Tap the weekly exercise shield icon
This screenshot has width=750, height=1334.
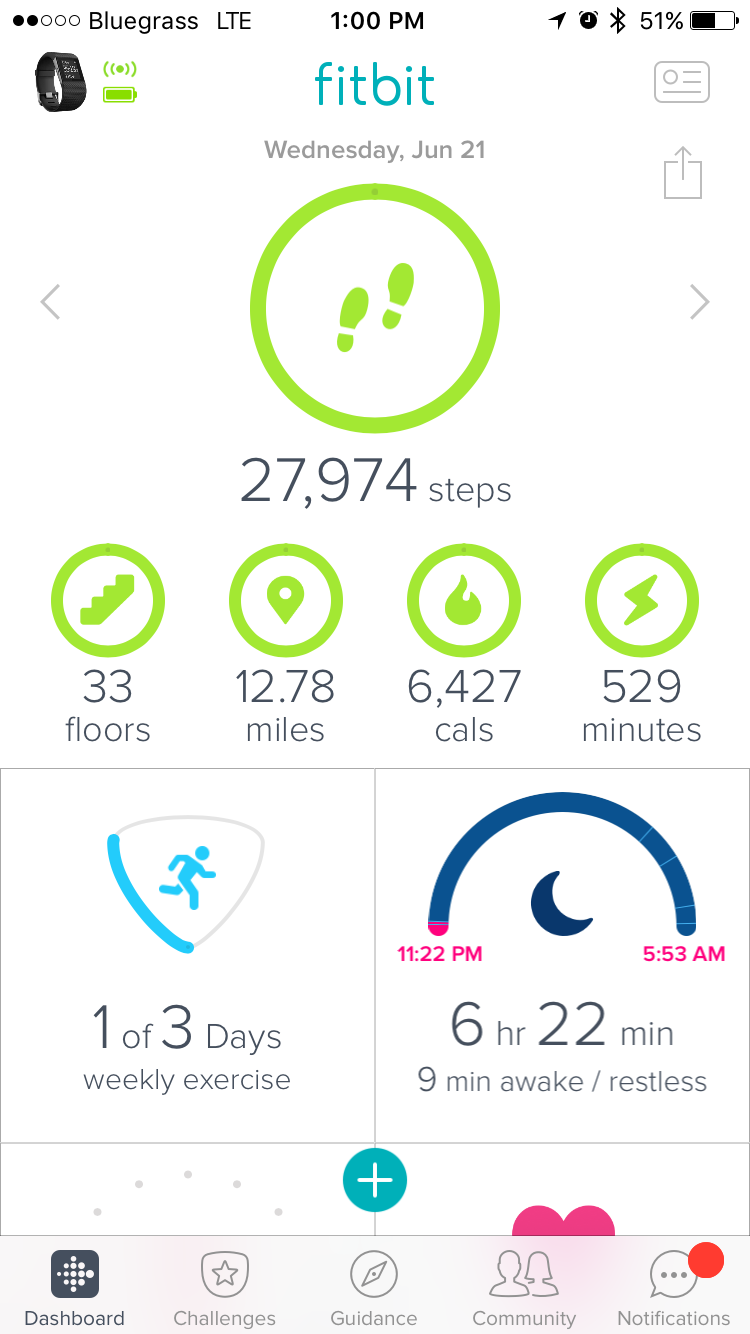click(185, 883)
